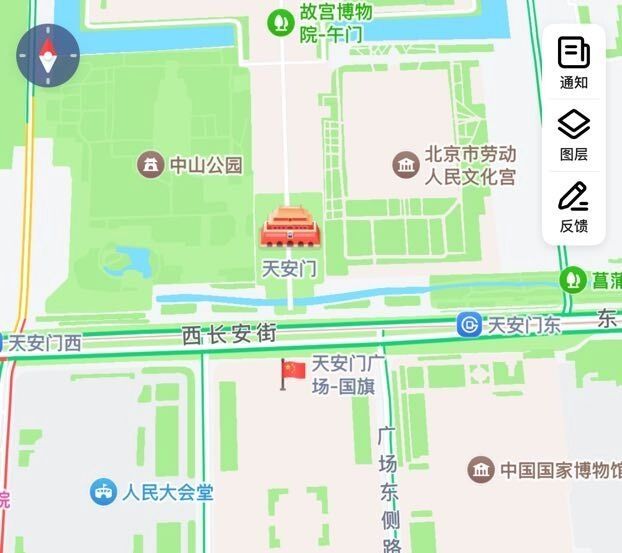Viewport: 622px width, 553px height.
Task: Open the 通知 notifications panel
Action: pos(573,62)
